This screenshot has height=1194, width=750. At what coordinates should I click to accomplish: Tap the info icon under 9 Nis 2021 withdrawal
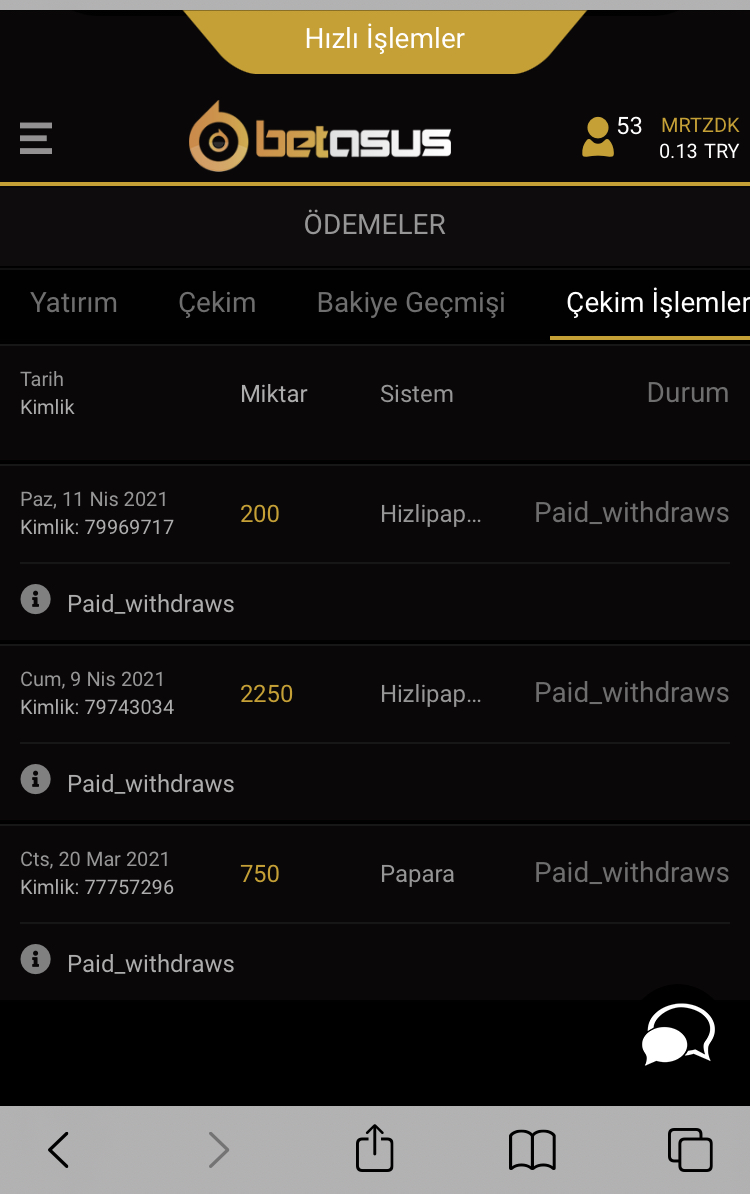click(x=36, y=780)
